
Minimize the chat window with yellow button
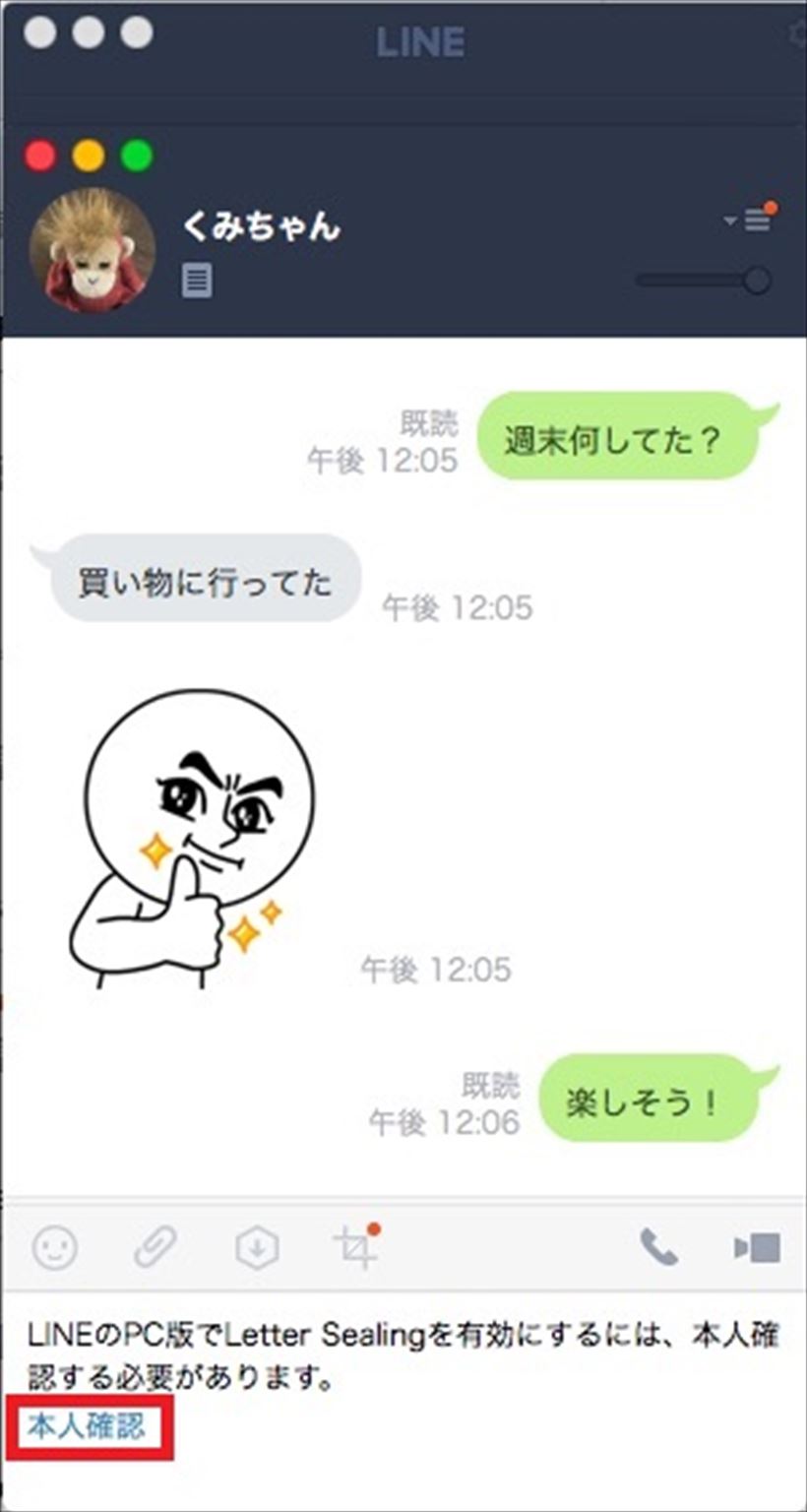88,156
